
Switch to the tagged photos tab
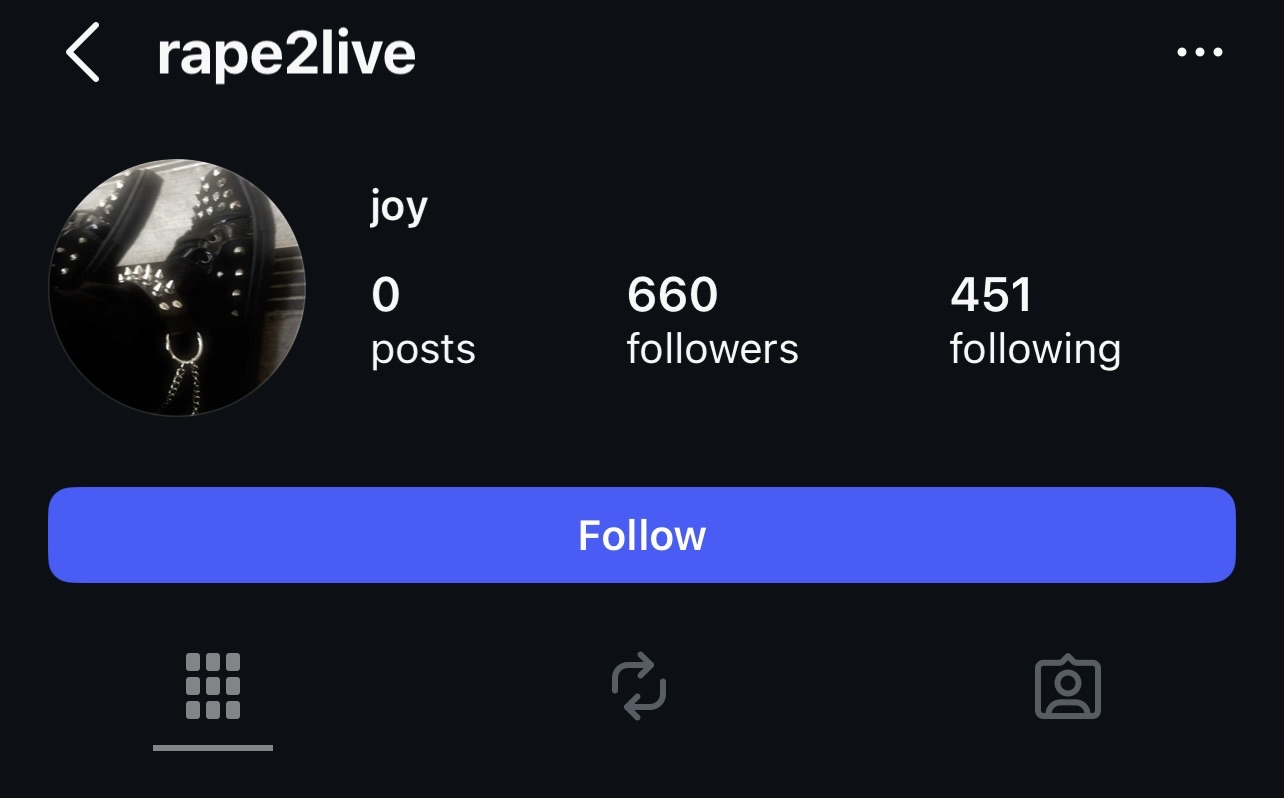[1067, 687]
